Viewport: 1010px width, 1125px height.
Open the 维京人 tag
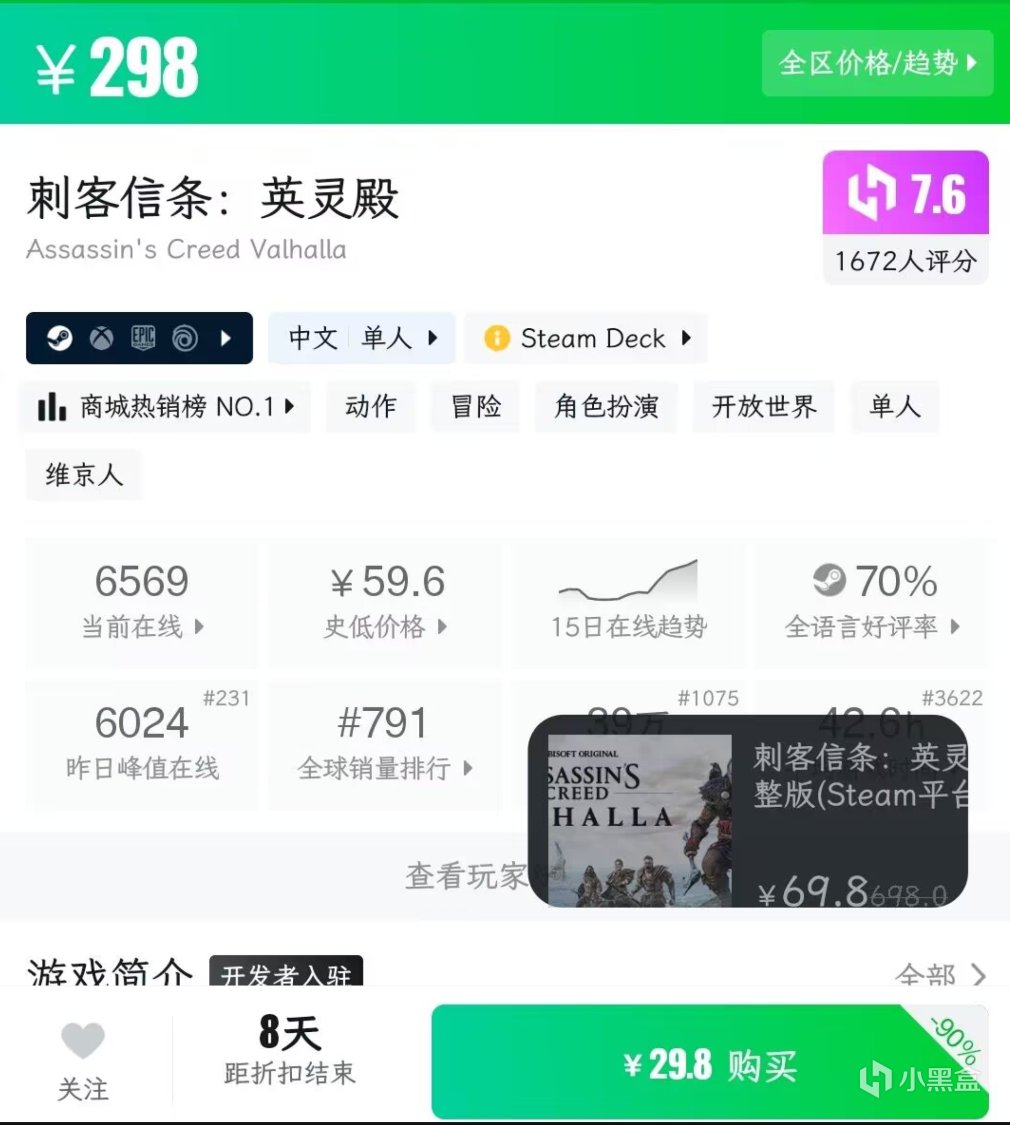coord(84,475)
